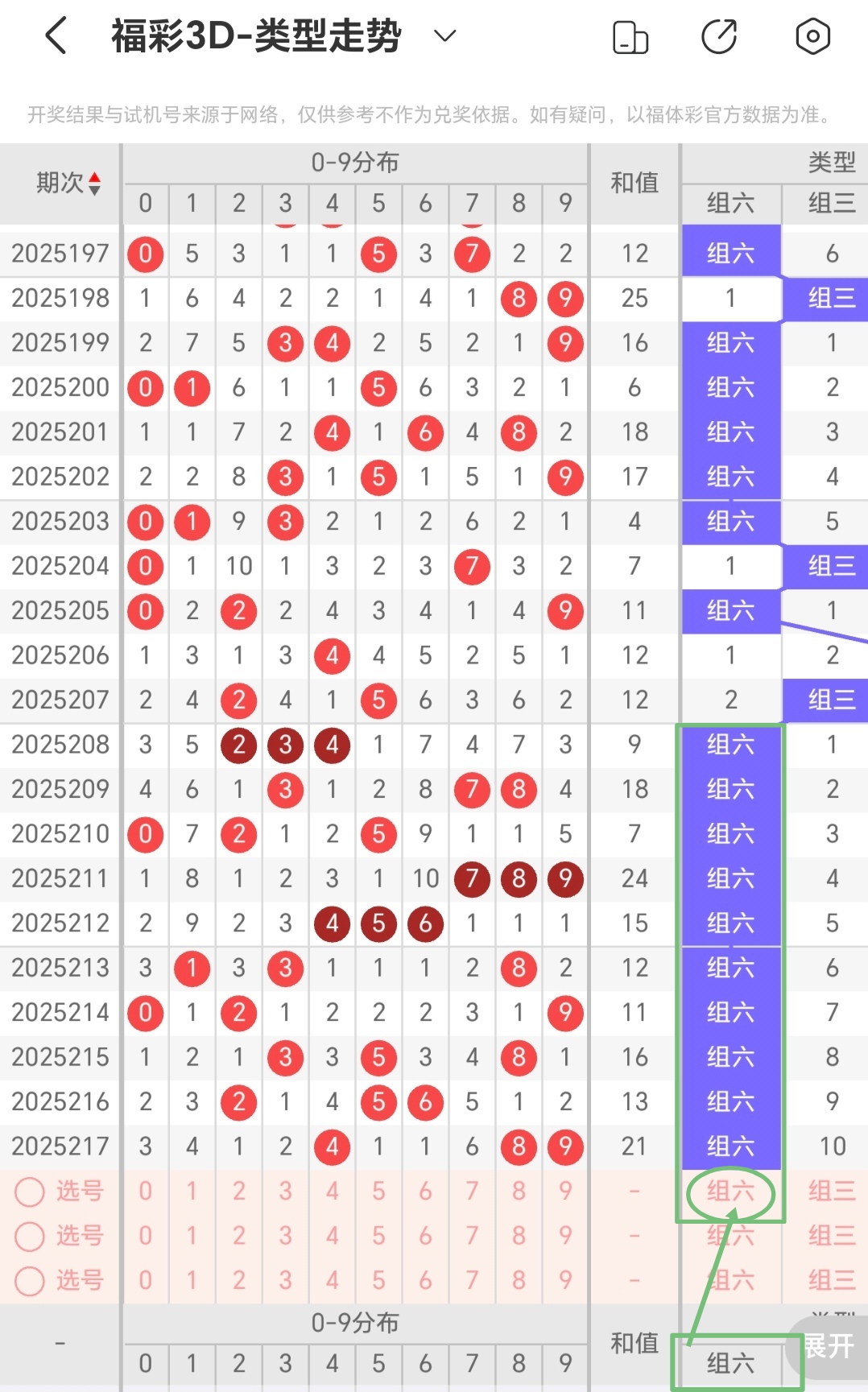868x1392 pixels.
Task: Open the chart settings hexagon icon
Action: pos(812,36)
